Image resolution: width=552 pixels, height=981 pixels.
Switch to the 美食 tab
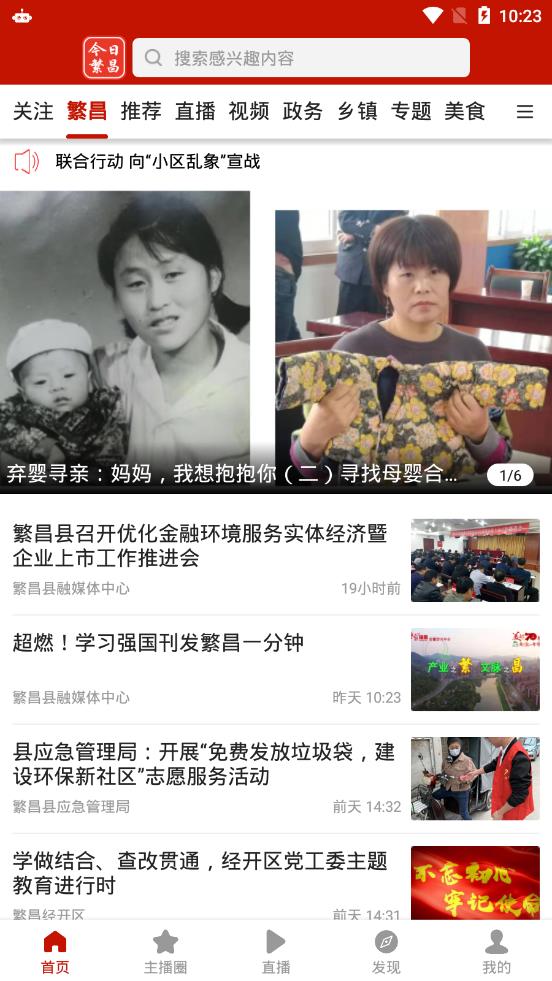coord(464,111)
